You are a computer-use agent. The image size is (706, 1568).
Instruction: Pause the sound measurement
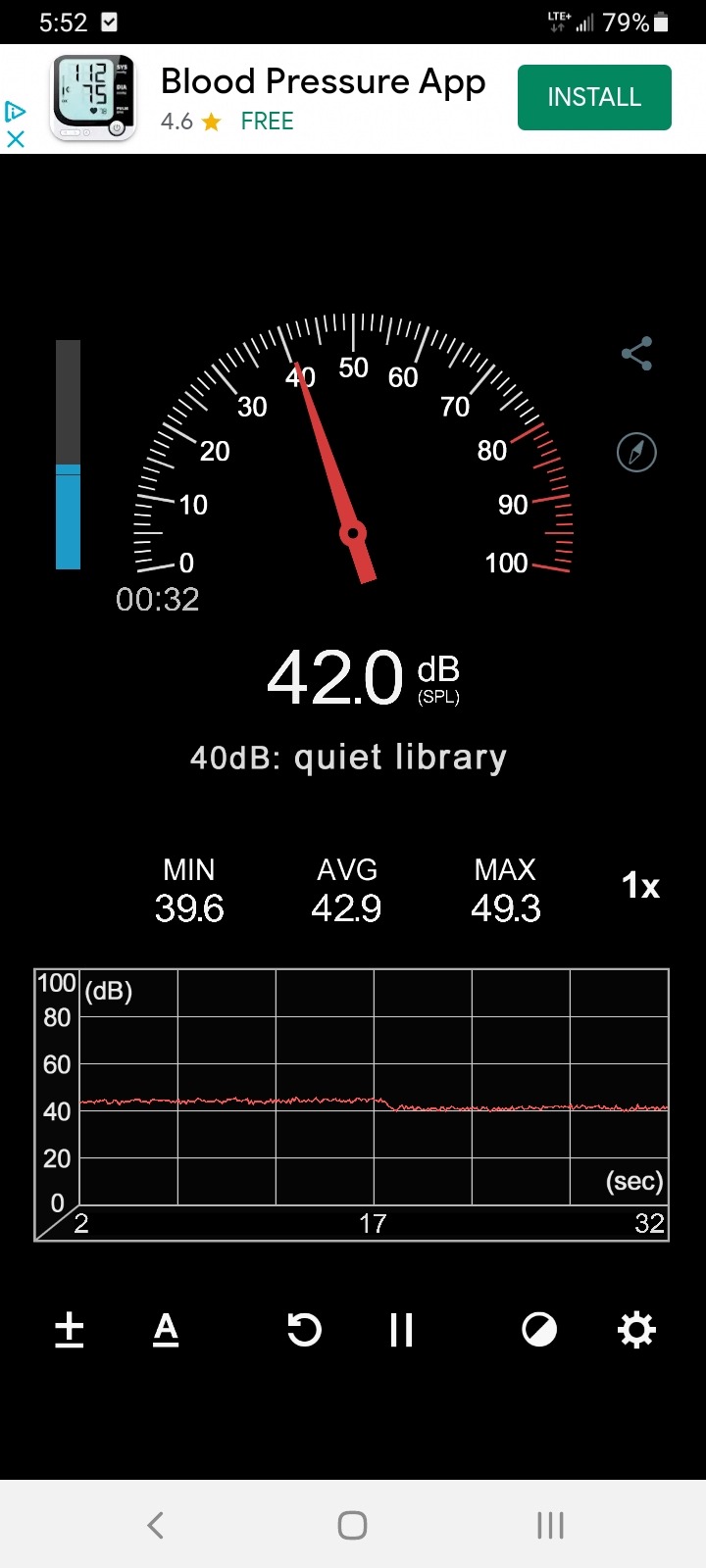point(401,1330)
